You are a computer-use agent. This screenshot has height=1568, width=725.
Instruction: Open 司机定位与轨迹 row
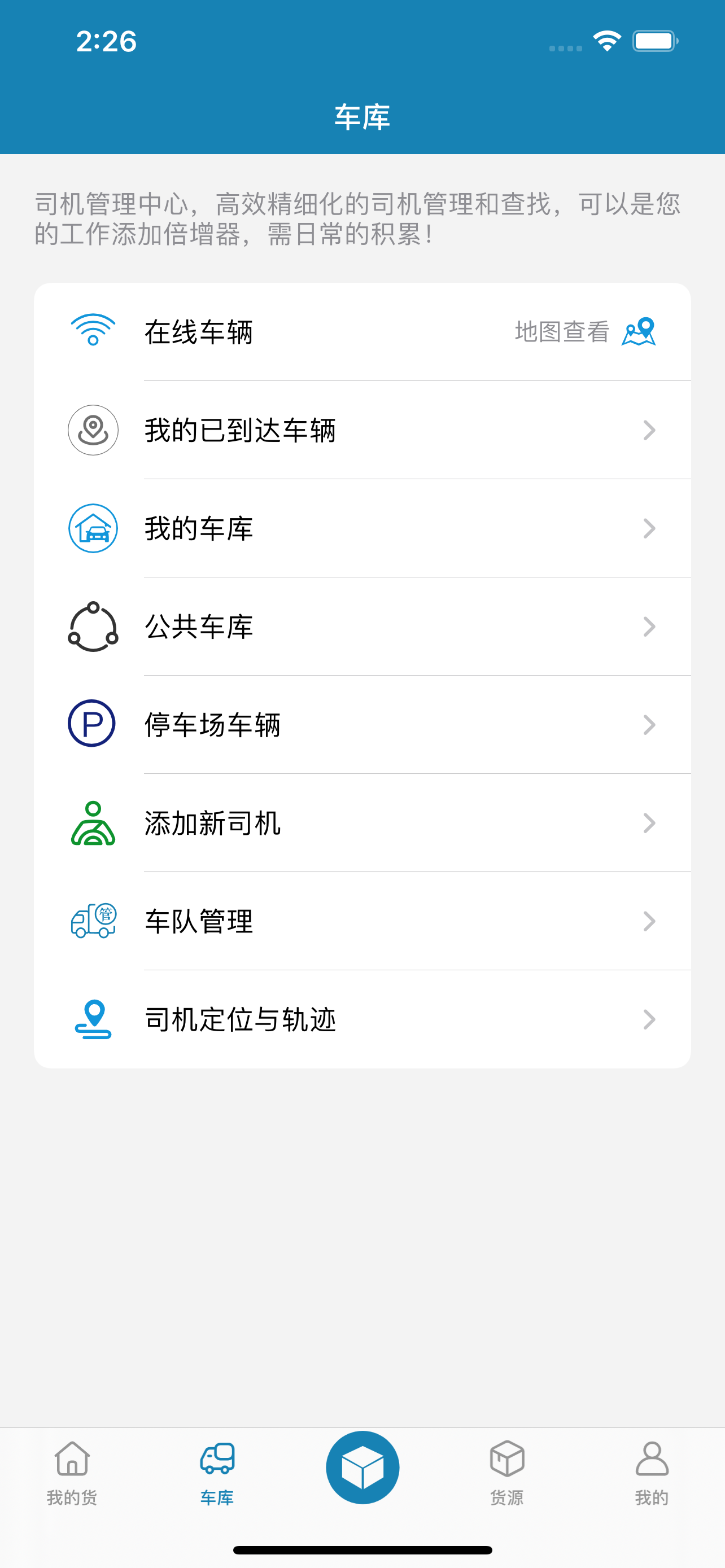coord(362,1019)
